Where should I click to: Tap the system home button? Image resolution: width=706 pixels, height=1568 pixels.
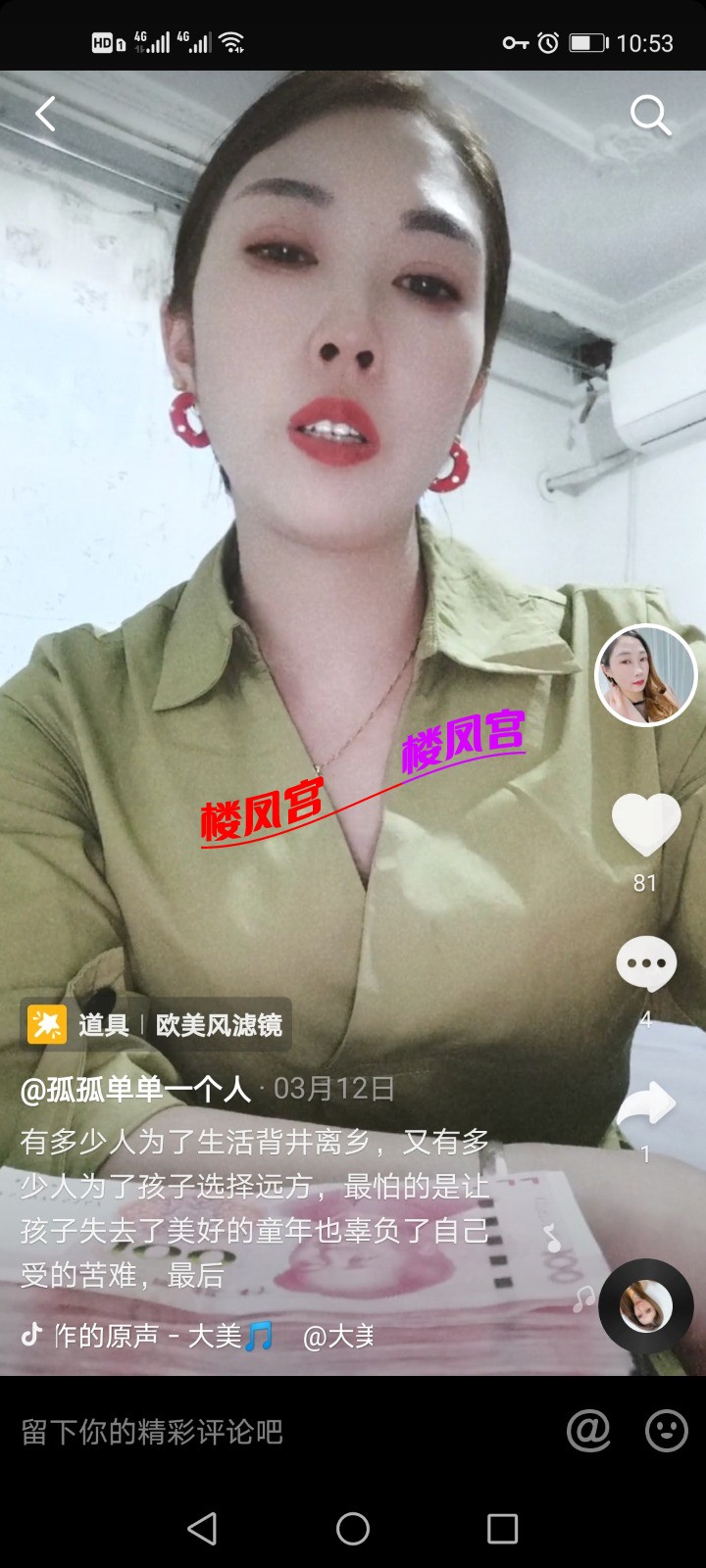353,1528
